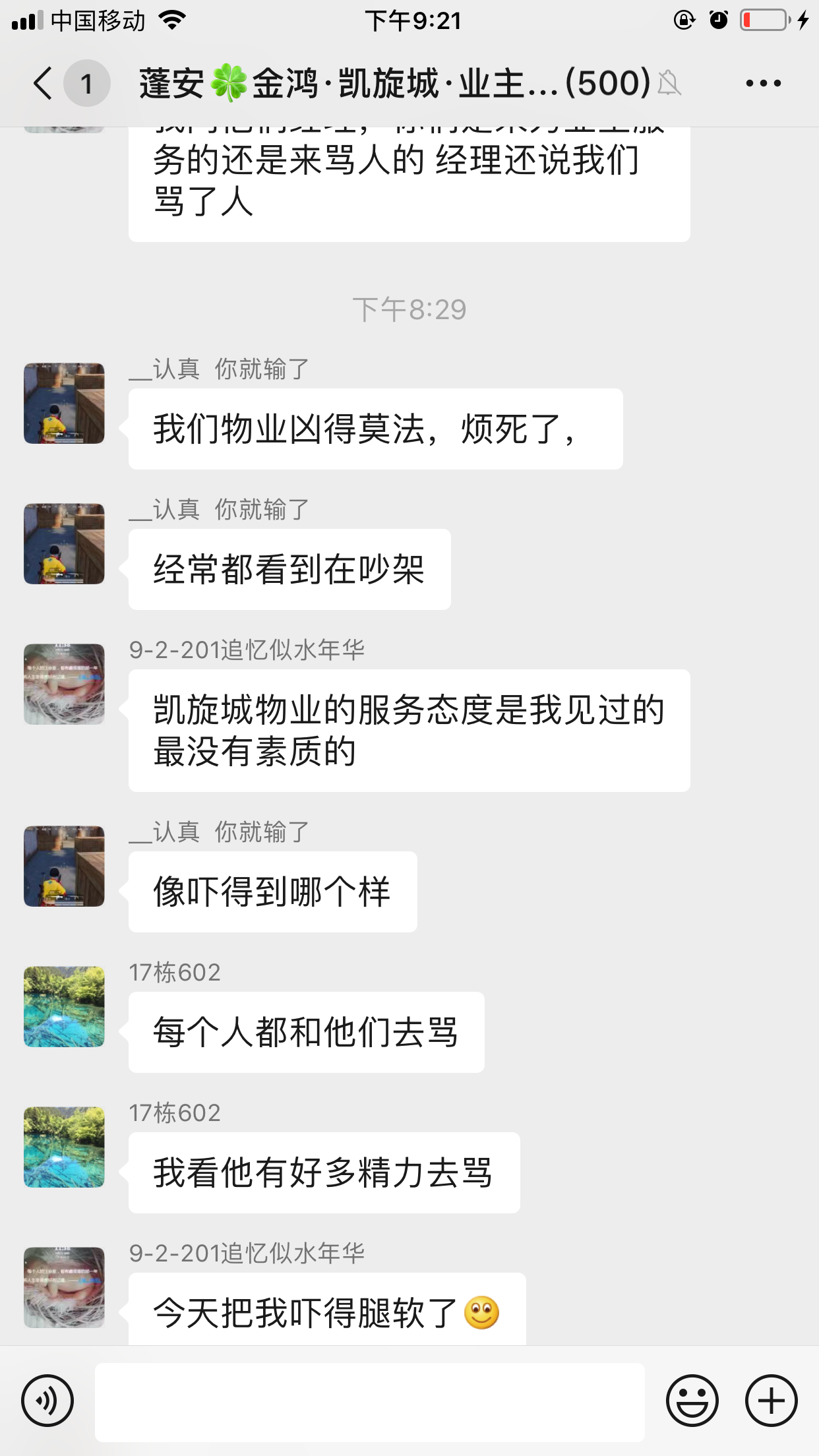The width and height of the screenshot is (819, 1456).
Task: Open avatar of sender of 我们物业凶得莫法
Action: point(64,403)
